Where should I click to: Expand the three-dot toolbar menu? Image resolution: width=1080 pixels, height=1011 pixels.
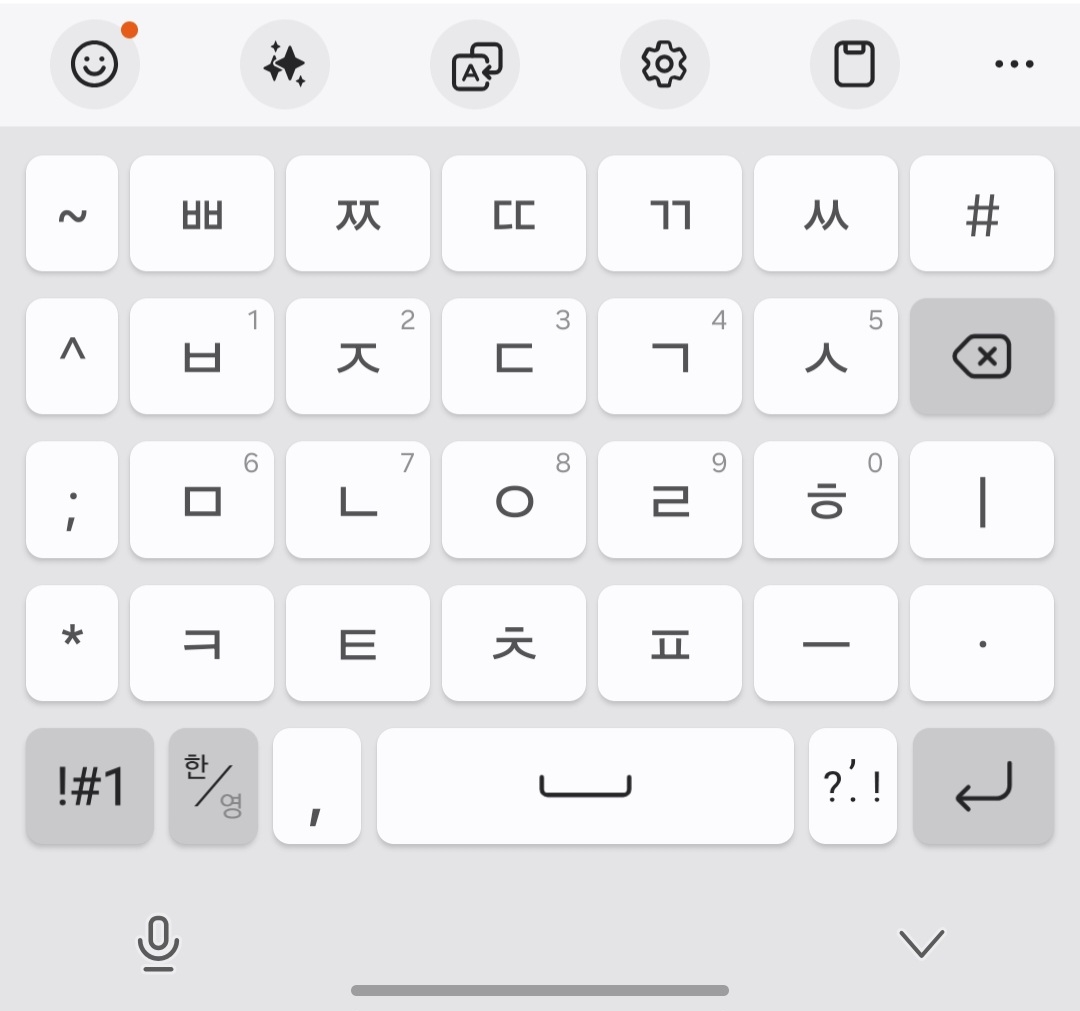1014,65
